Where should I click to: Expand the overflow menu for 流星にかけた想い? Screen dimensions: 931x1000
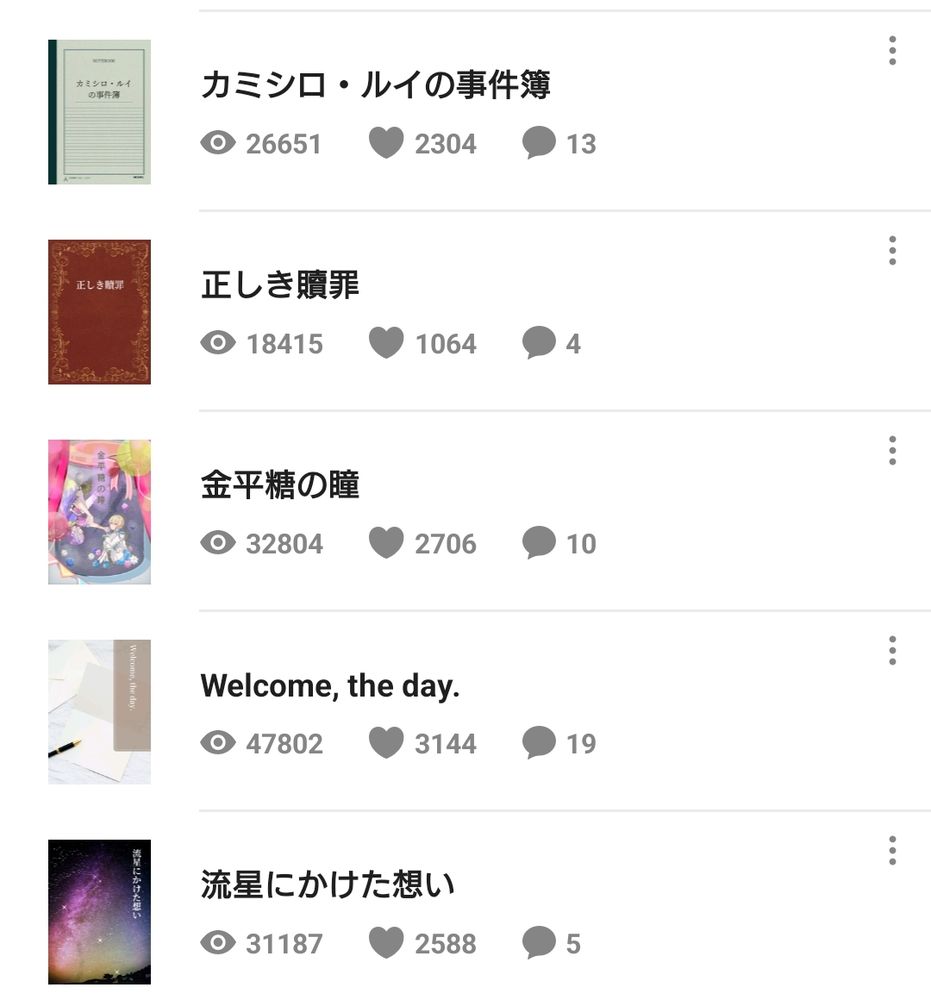click(x=892, y=850)
